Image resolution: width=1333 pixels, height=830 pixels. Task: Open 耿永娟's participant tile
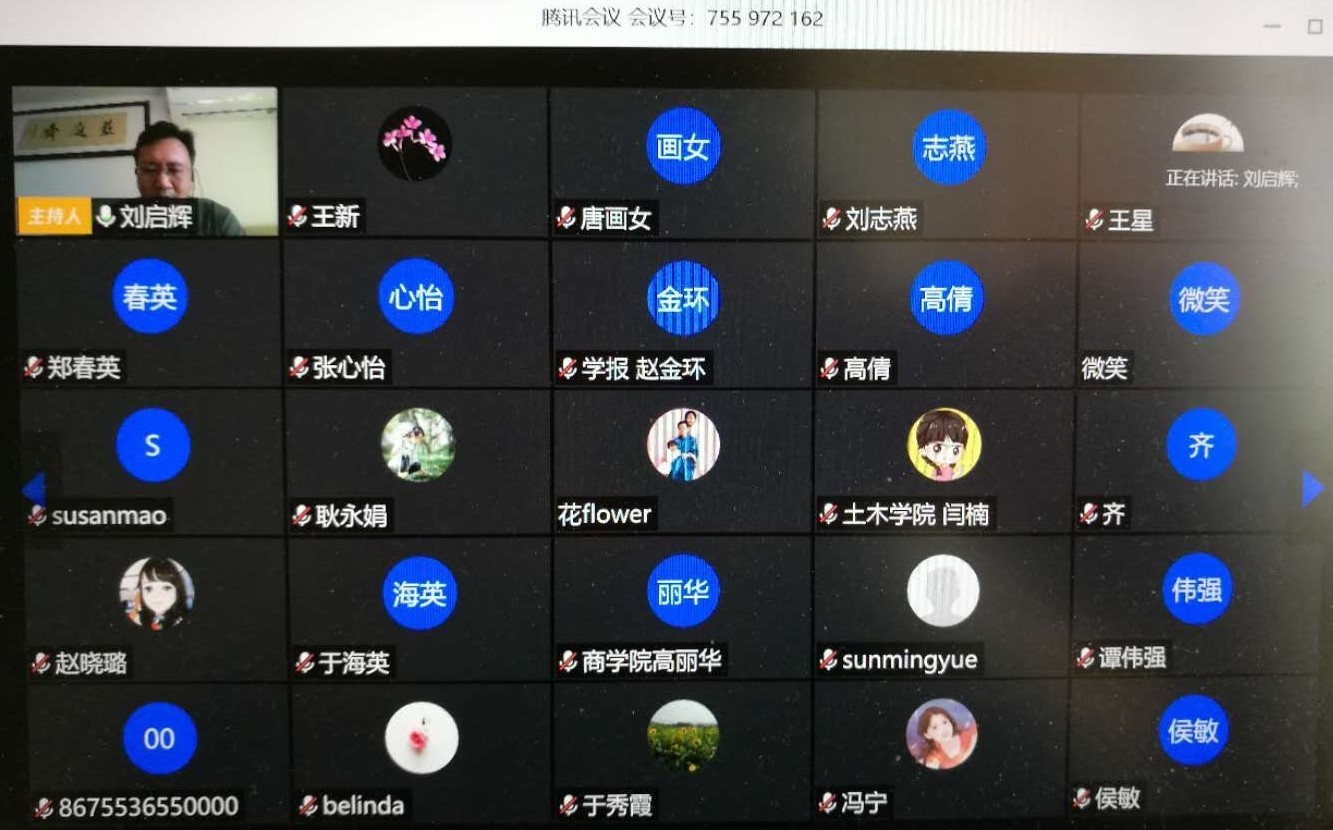pos(417,460)
